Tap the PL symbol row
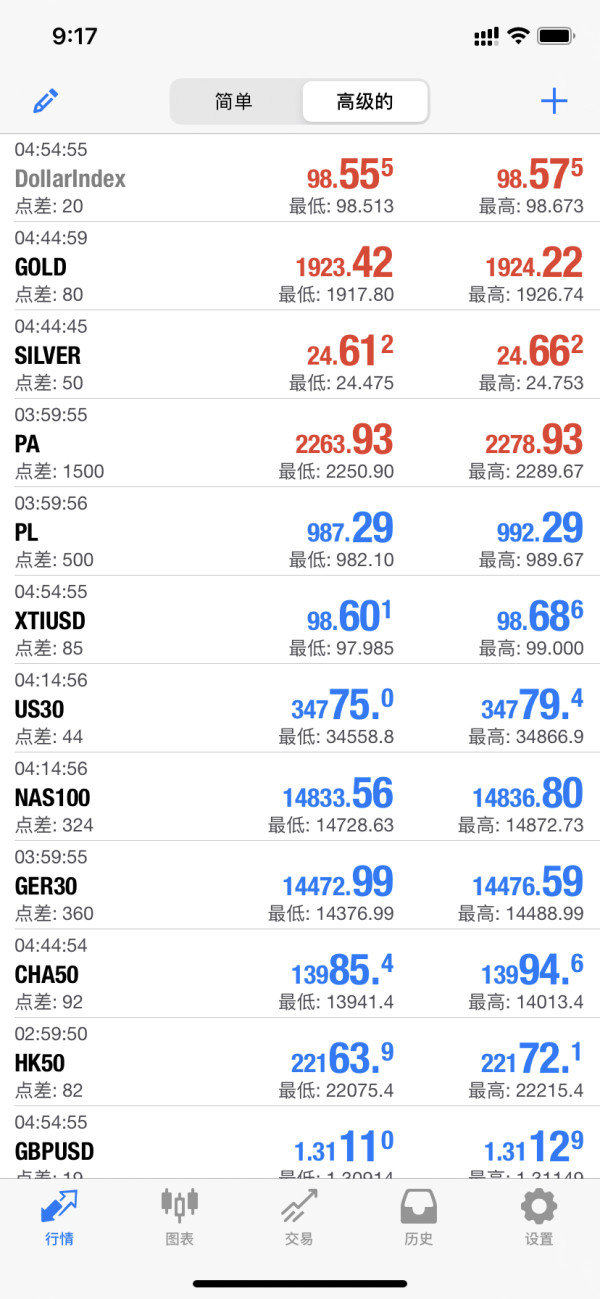Image resolution: width=600 pixels, height=1299 pixels. click(300, 531)
